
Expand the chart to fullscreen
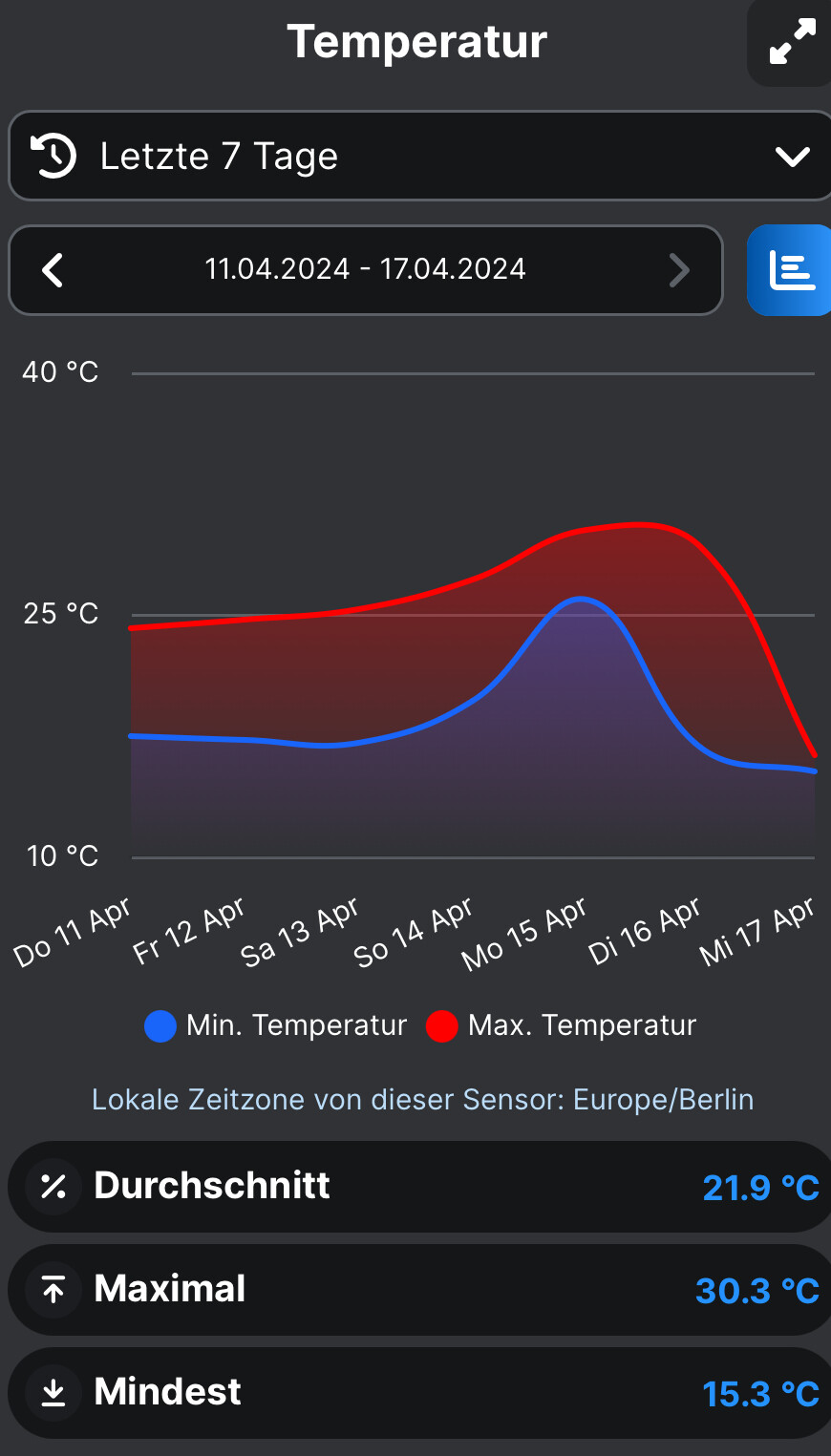(x=792, y=43)
